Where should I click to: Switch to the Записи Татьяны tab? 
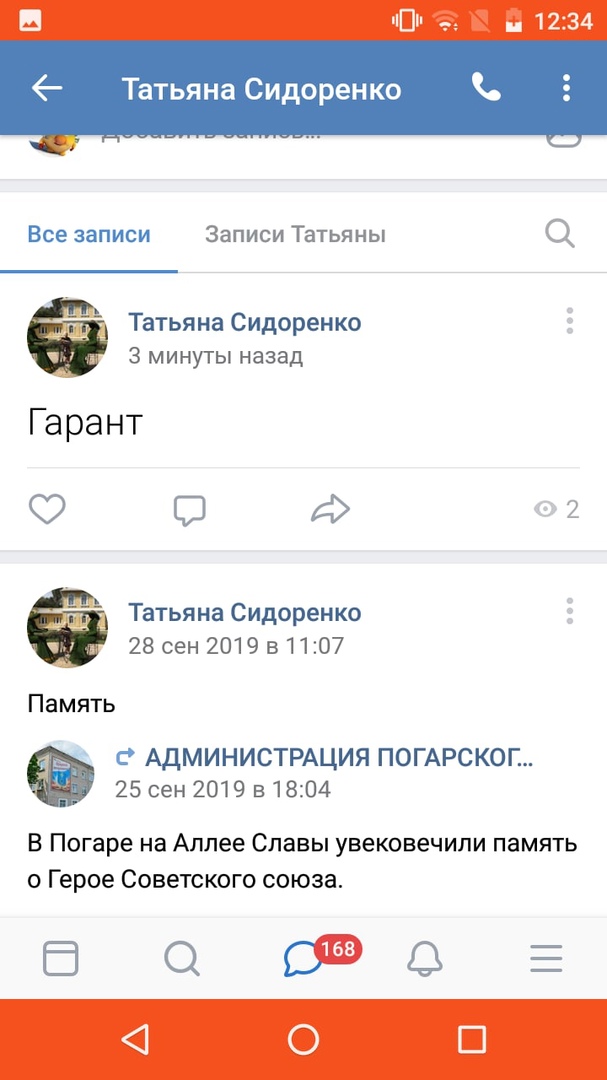click(x=295, y=235)
